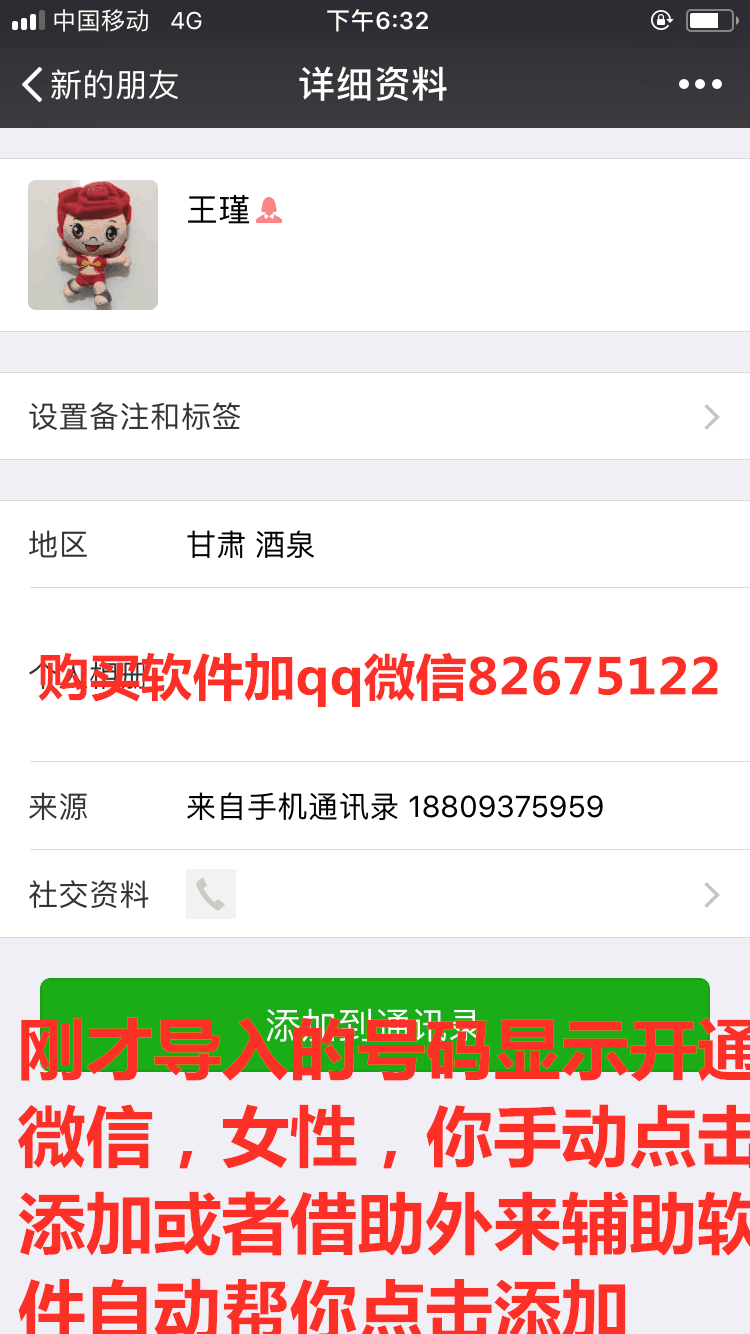Go back to 新的朋友
The width and height of the screenshot is (750, 1334).
(100, 85)
